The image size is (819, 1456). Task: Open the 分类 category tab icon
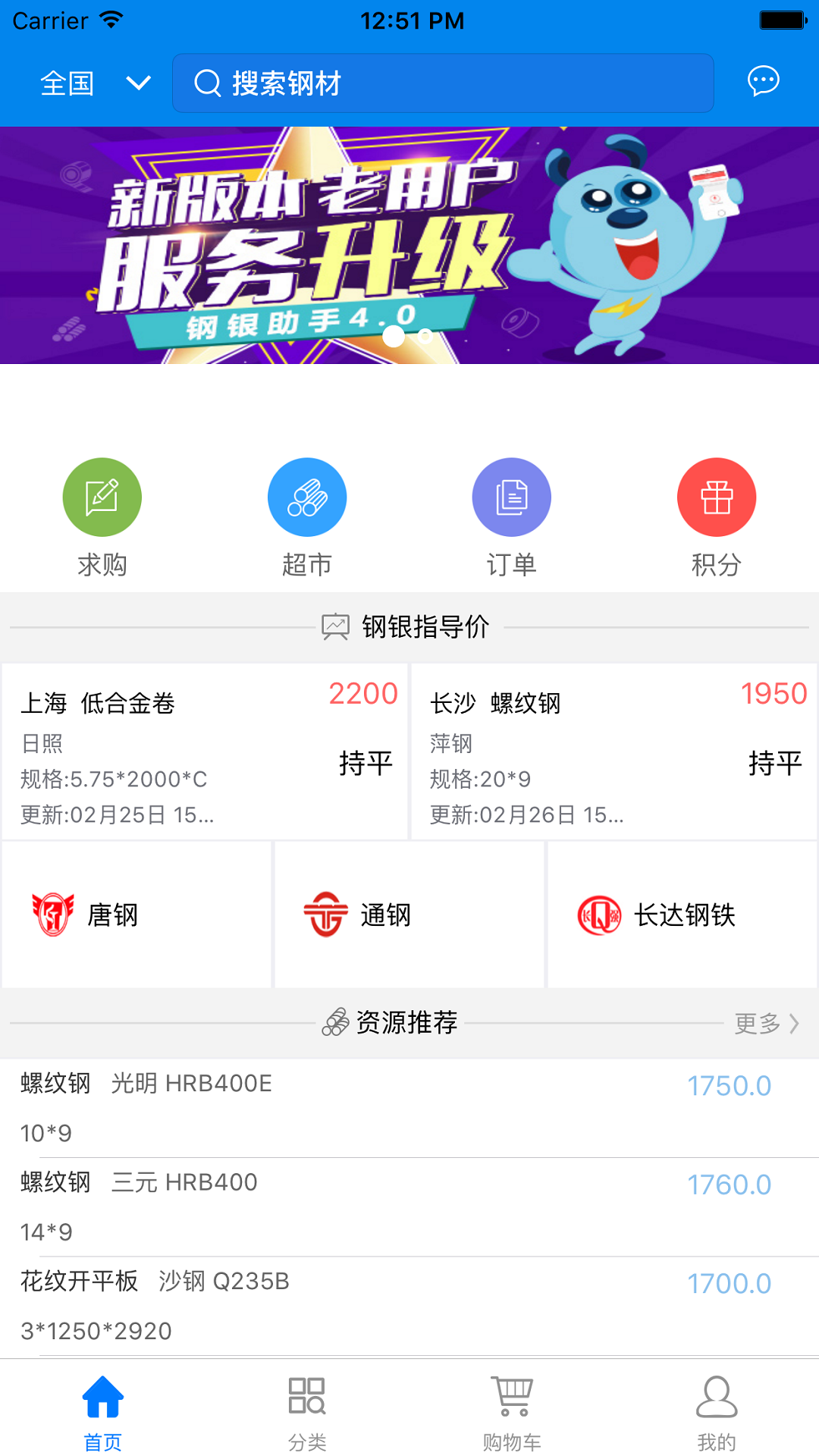click(306, 1408)
